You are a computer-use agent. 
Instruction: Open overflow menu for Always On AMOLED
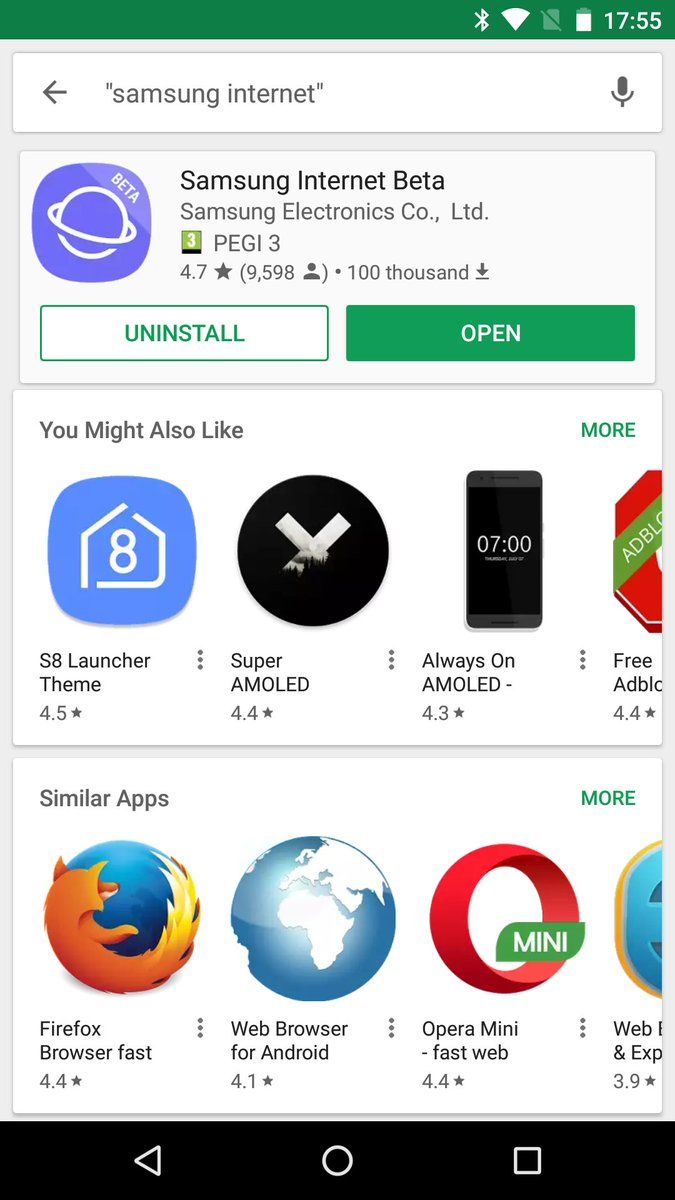pyautogui.click(x=582, y=660)
